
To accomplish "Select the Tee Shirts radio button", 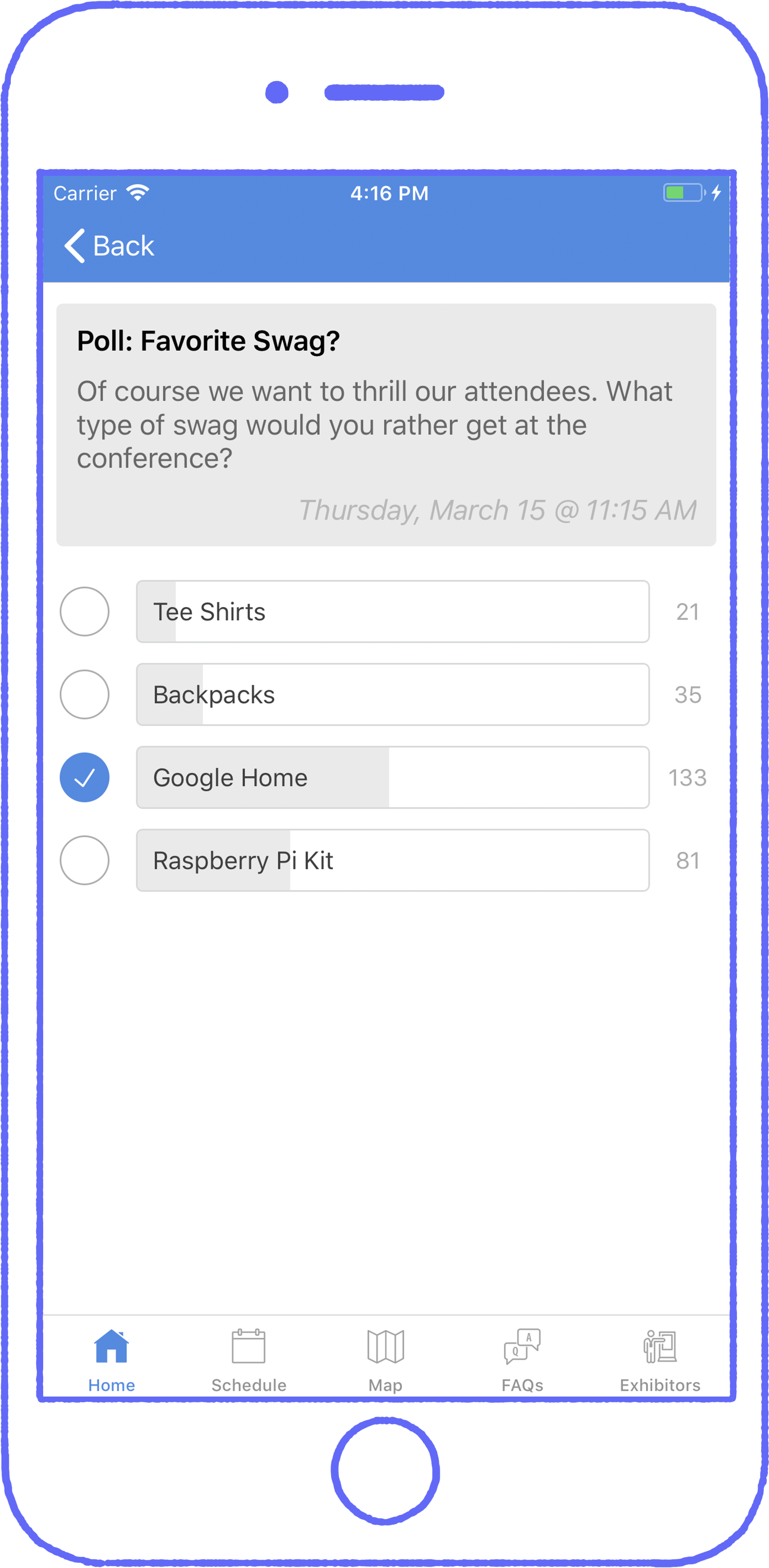I will coord(85,611).
